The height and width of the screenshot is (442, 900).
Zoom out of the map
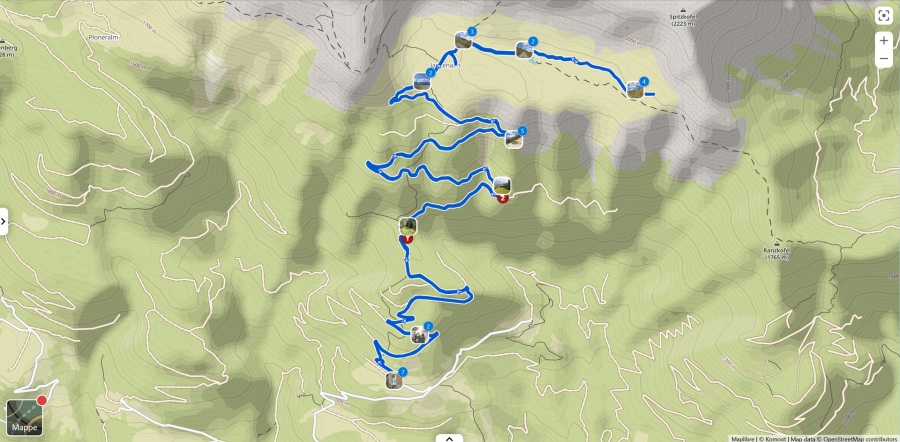[x=883, y=60]
